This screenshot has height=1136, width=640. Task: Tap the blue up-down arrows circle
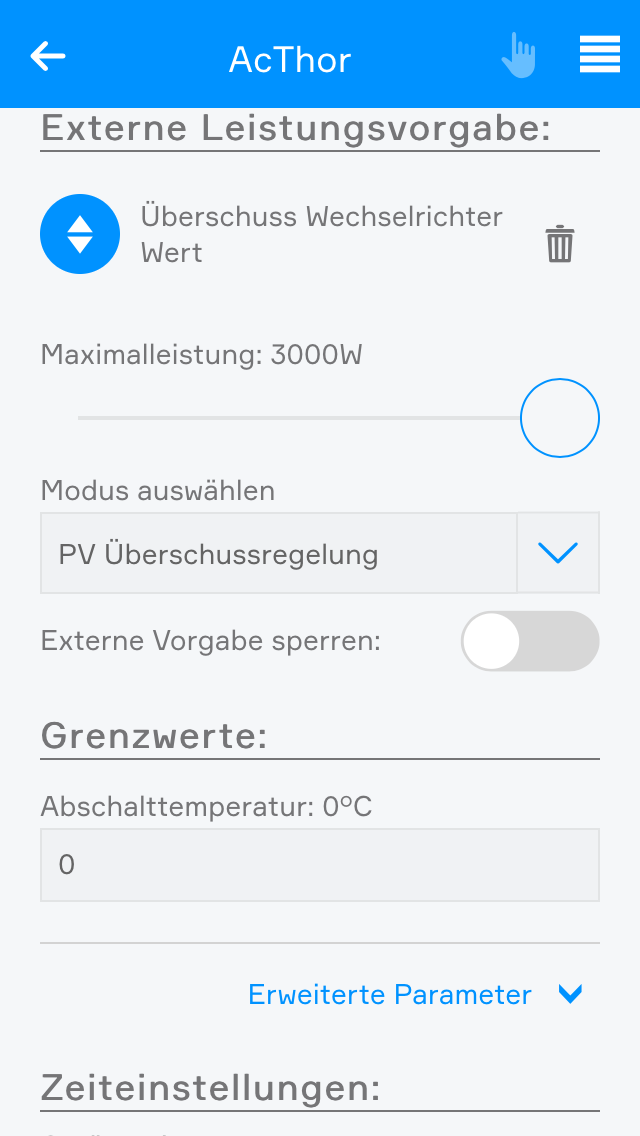pyautogui.click(x=80, y=234)
